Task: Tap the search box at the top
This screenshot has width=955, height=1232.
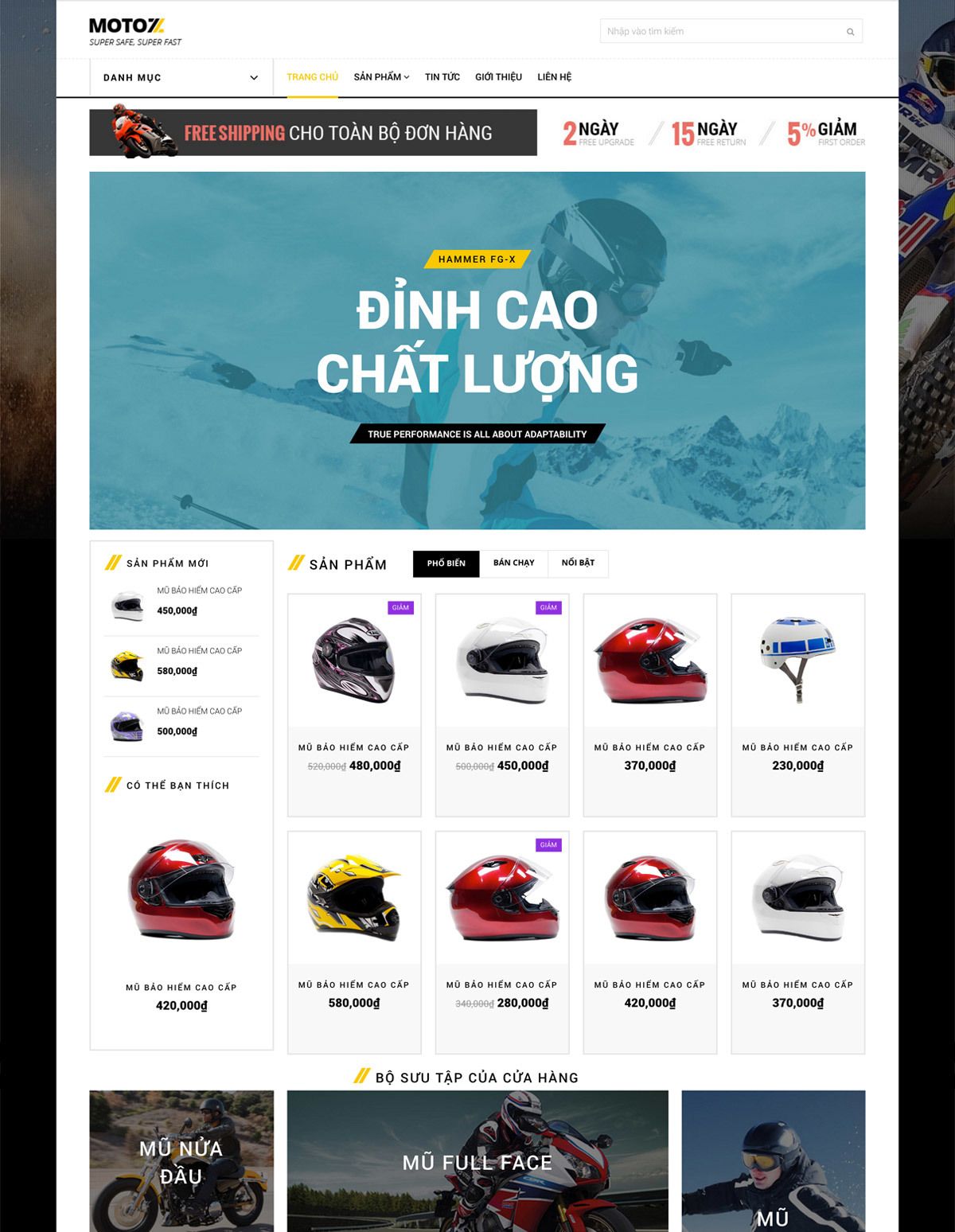Action: (720, 31)
